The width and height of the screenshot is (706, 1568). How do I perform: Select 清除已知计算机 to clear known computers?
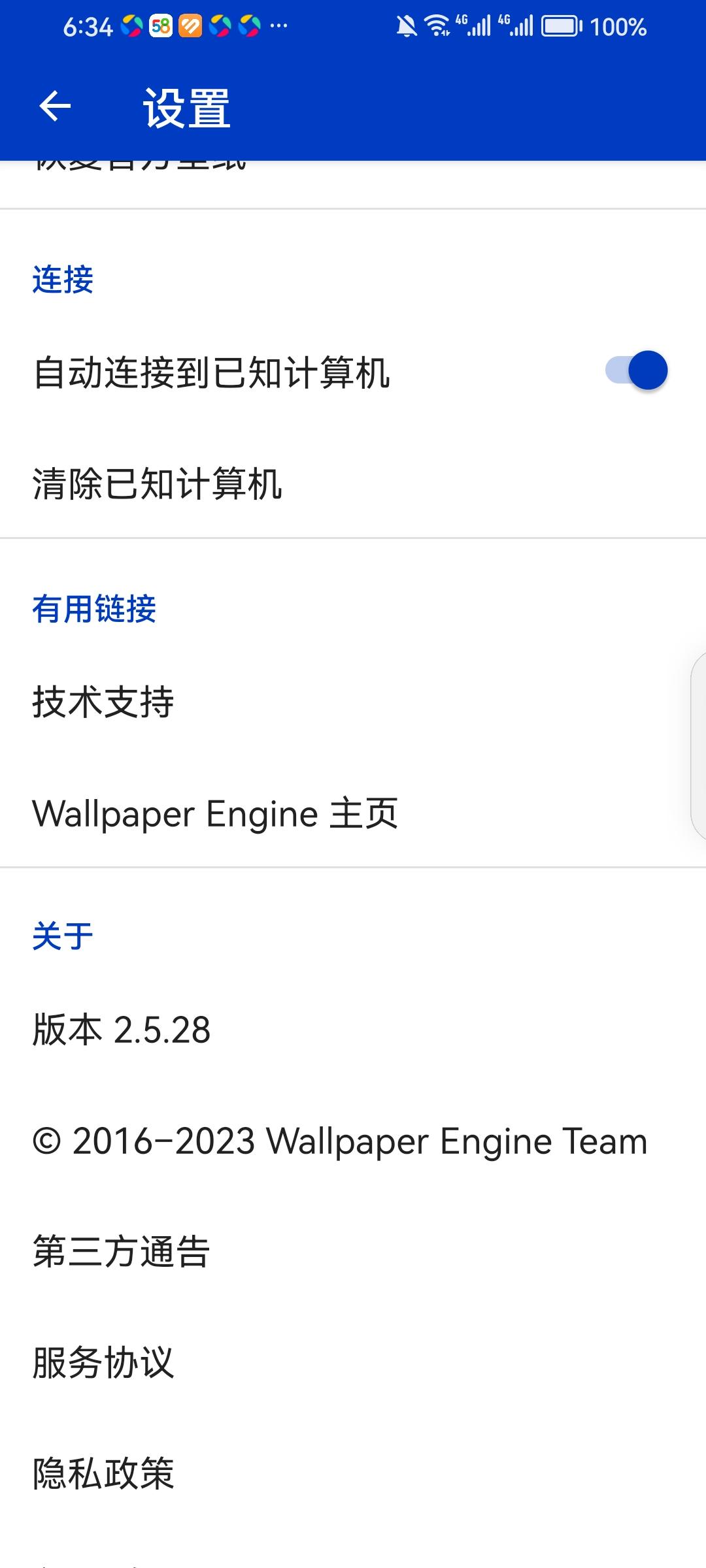pos(159,483)
